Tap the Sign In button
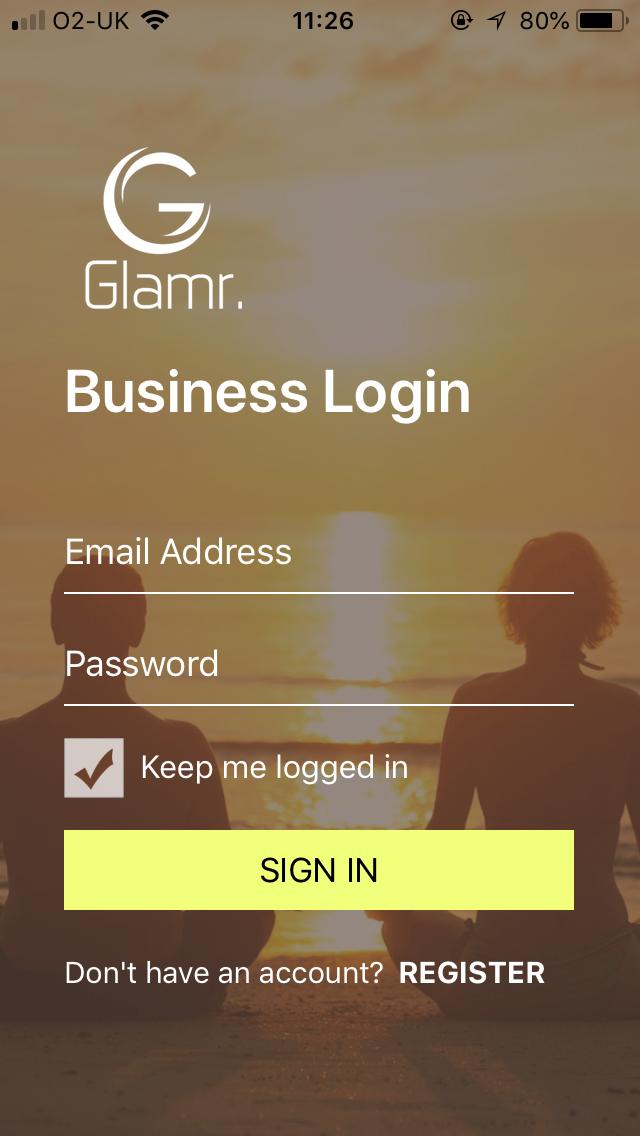Viewport: 640px width, 1136px height. click(318, 870)
